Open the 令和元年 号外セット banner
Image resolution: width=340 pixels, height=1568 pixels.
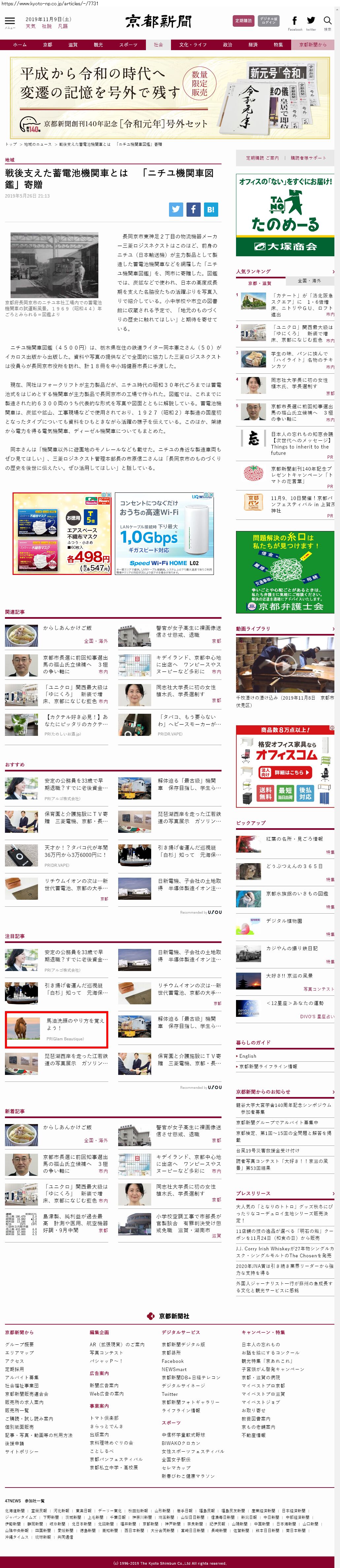tap(169, 97)
